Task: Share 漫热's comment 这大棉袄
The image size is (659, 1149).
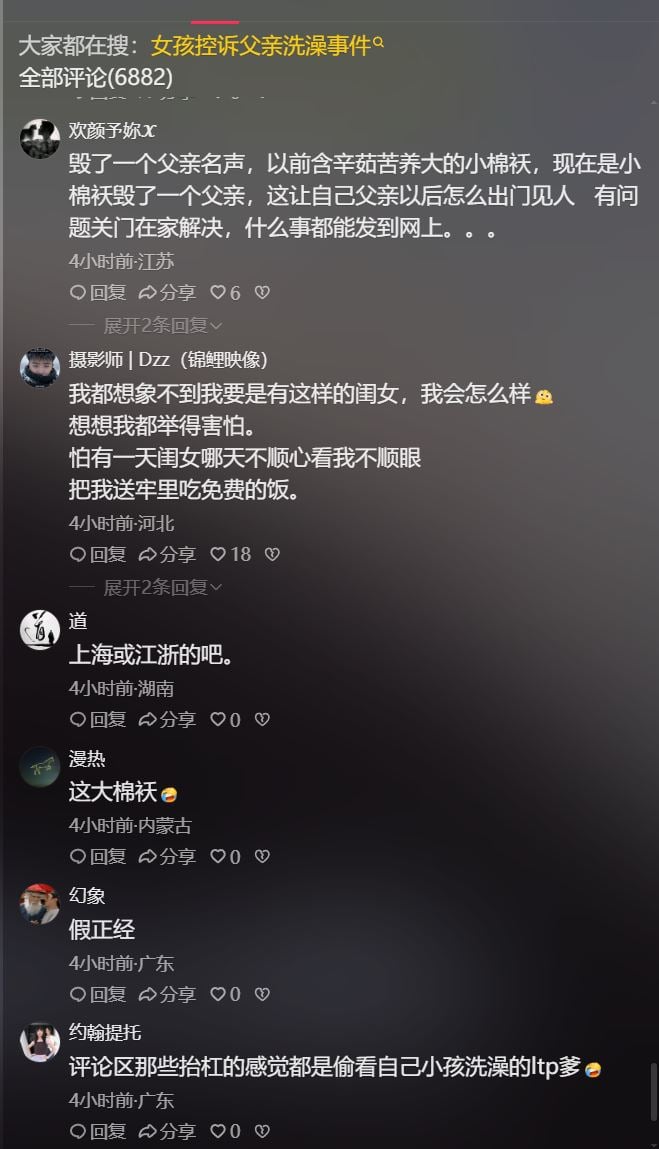Action: [167, 856]
